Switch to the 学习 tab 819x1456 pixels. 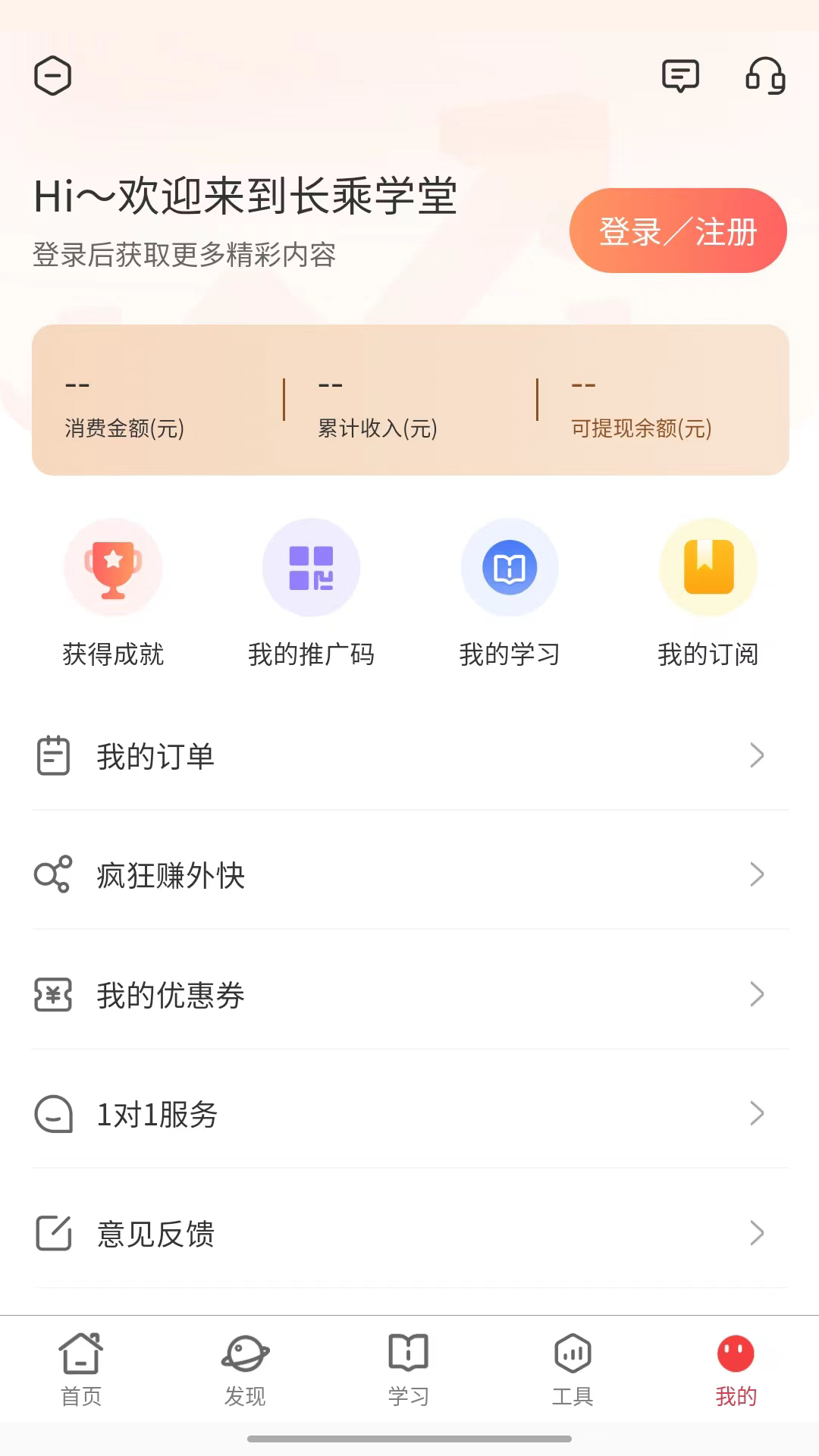pyautogui.click(x=409, y=1370)
